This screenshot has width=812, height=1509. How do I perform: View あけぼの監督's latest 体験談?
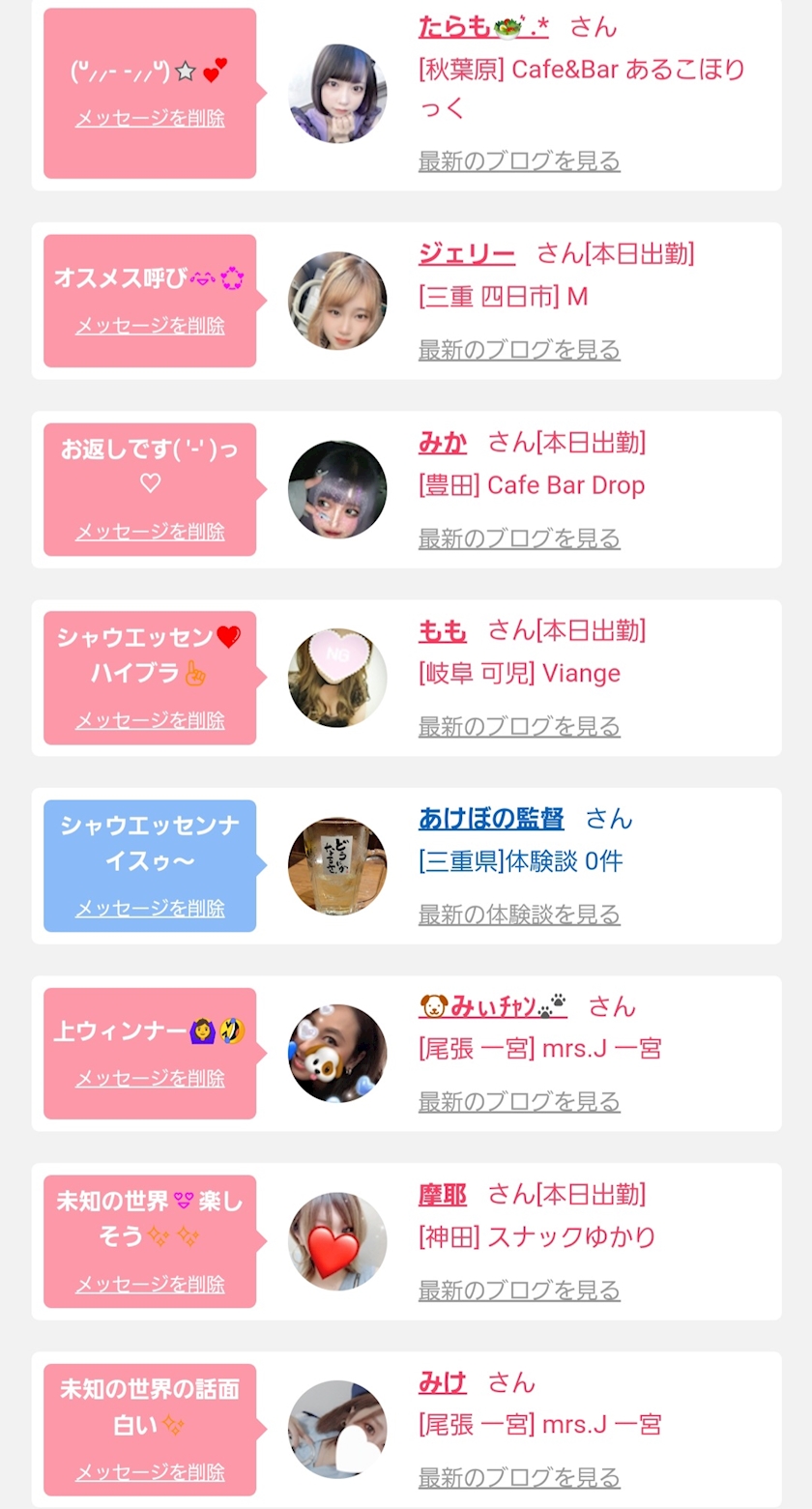pos(519,914)
